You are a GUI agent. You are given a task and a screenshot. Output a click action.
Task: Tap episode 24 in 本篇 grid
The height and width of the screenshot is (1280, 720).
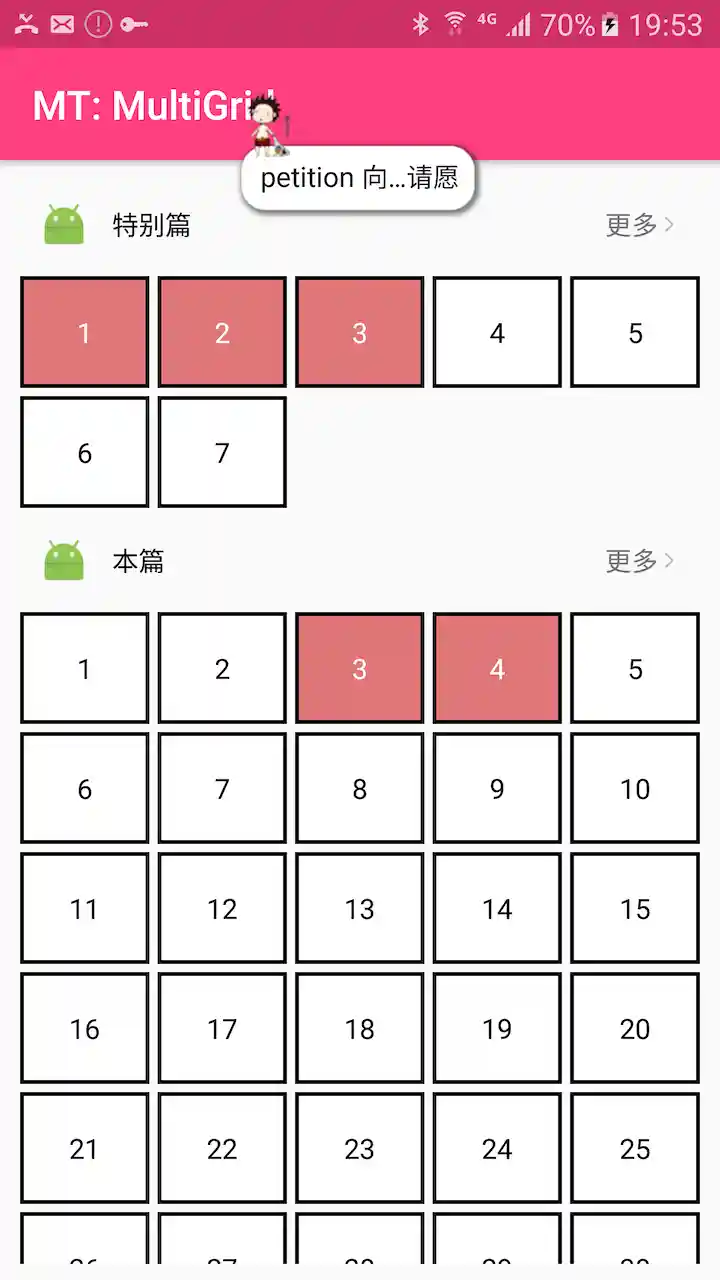point(497,1149)
